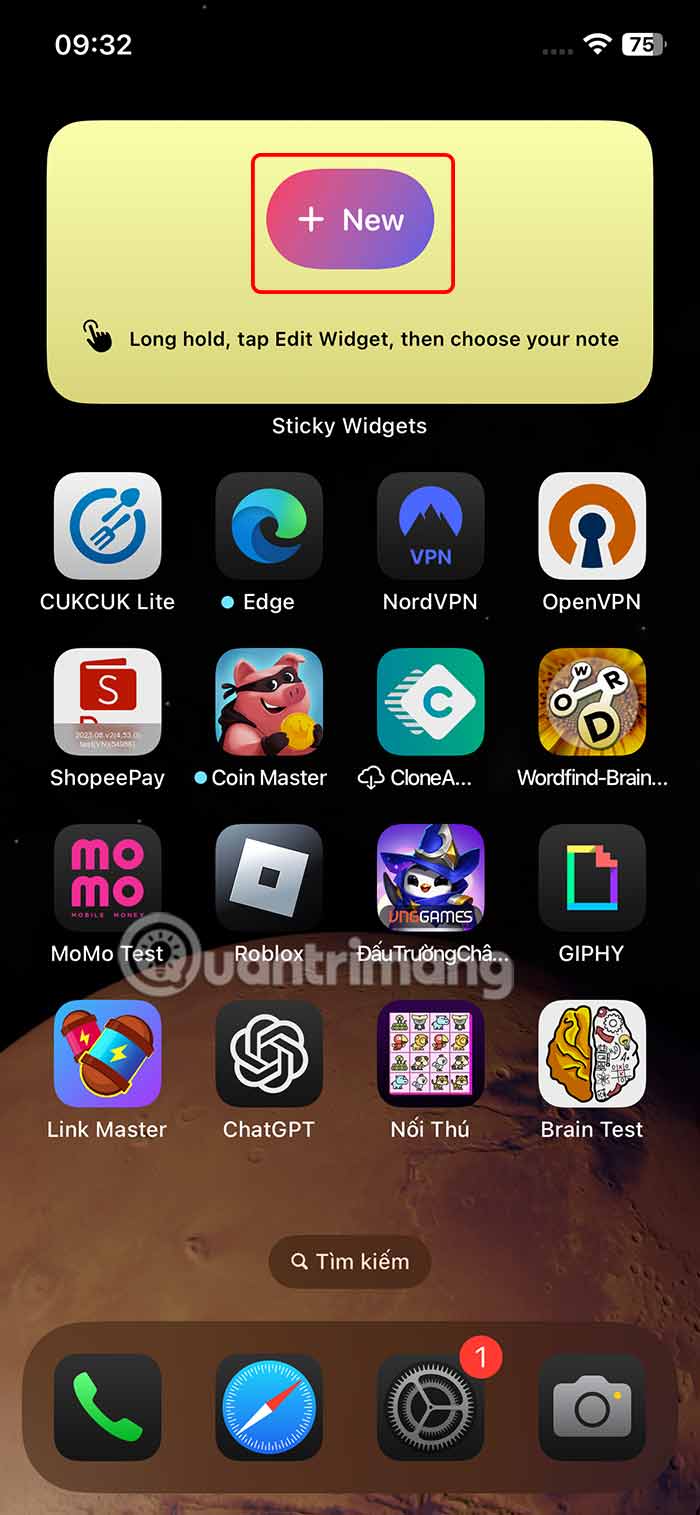Open the CloneA... app
Screen dimensions: 700x1515
431,702
